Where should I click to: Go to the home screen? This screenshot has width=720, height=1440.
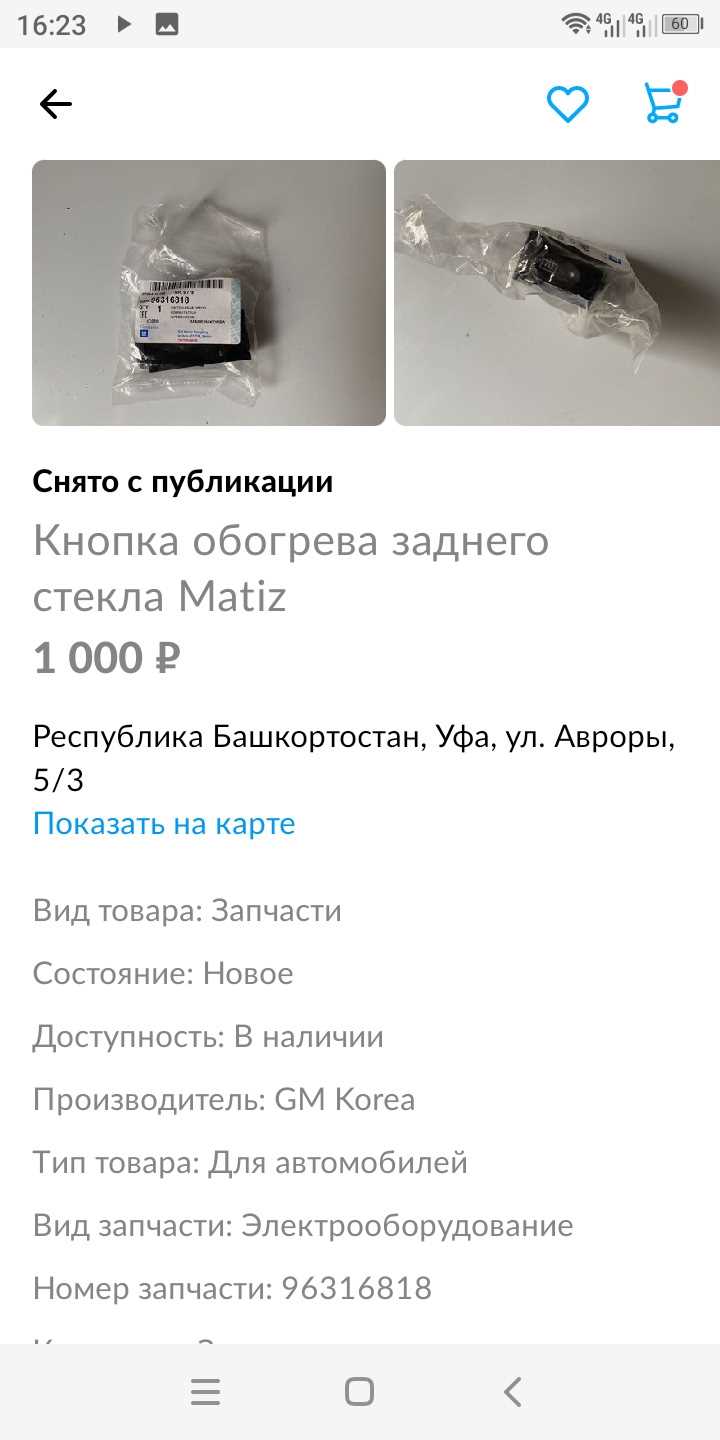tap(359, 1392)
